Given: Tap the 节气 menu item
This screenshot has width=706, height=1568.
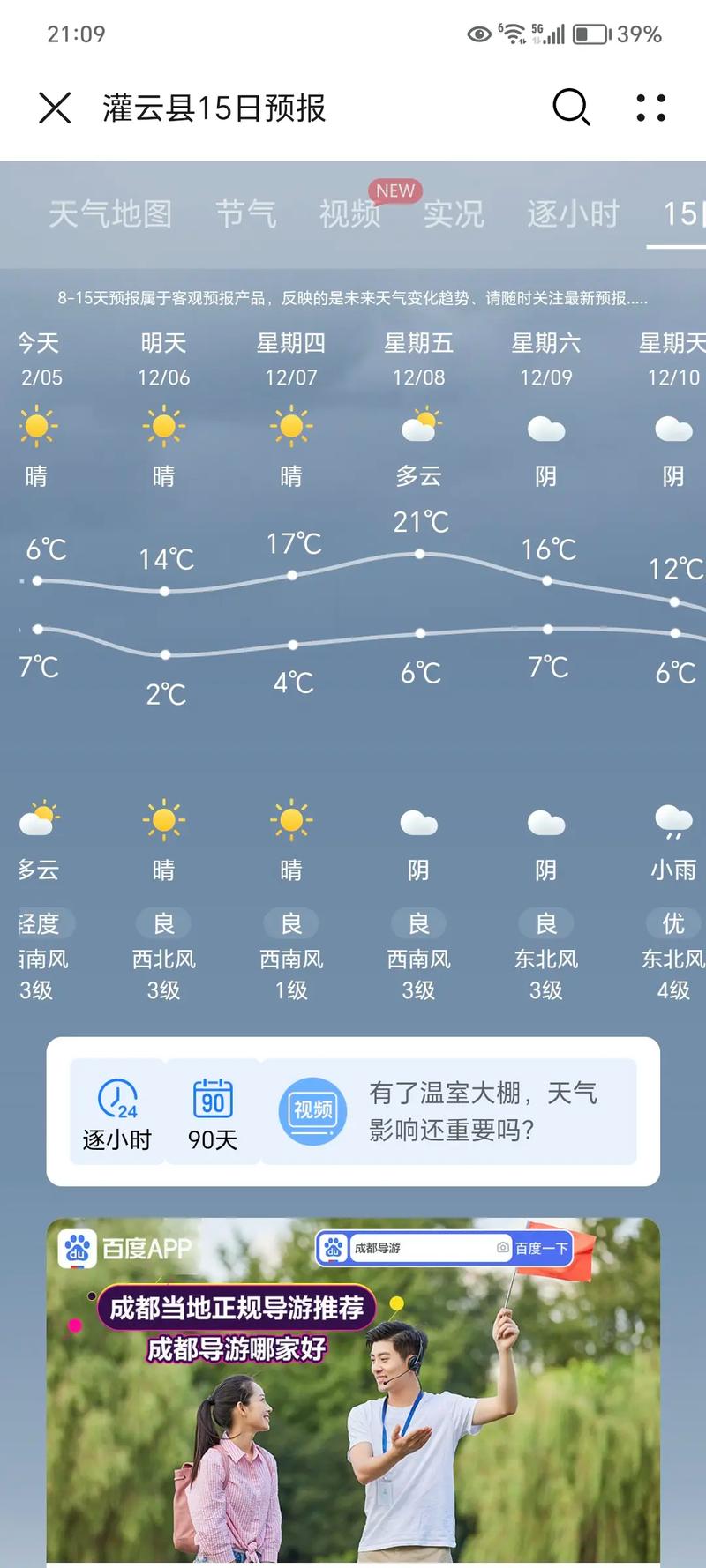Looking at the screenshot, I should click(246, 213).
